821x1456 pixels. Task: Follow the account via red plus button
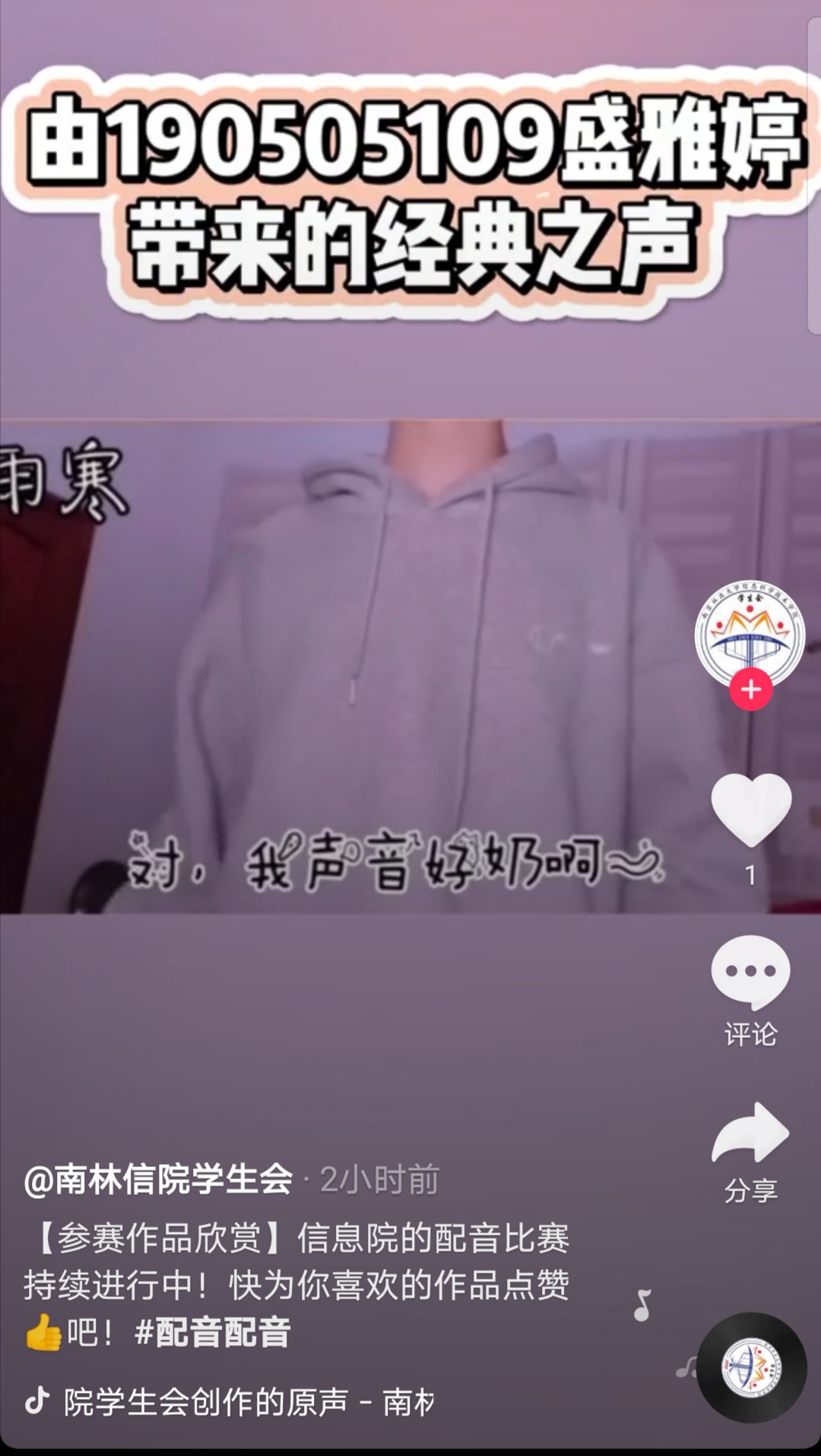point(751,690)
